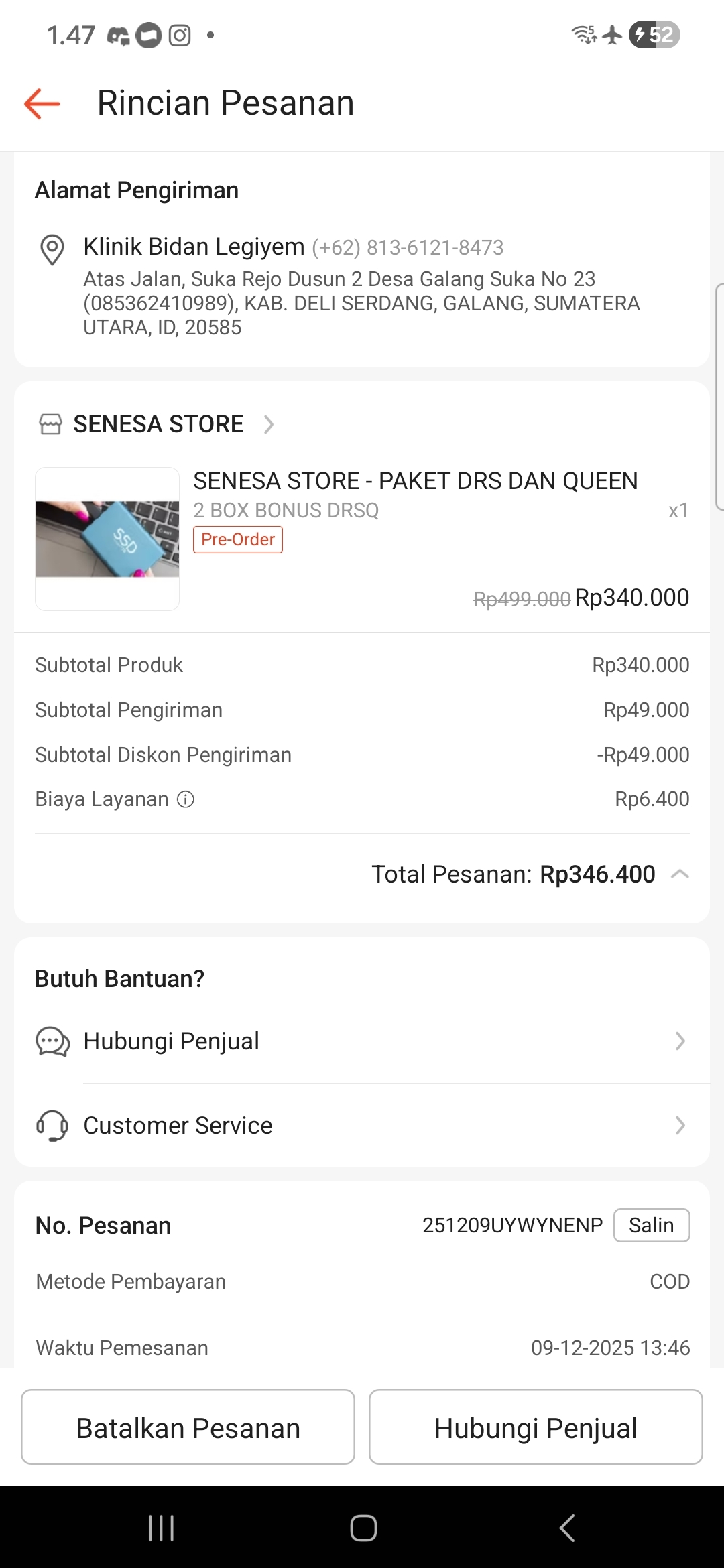Open the recent apps view
Viewport: 724px width, 1568px height.
[x=161, y=1528]
